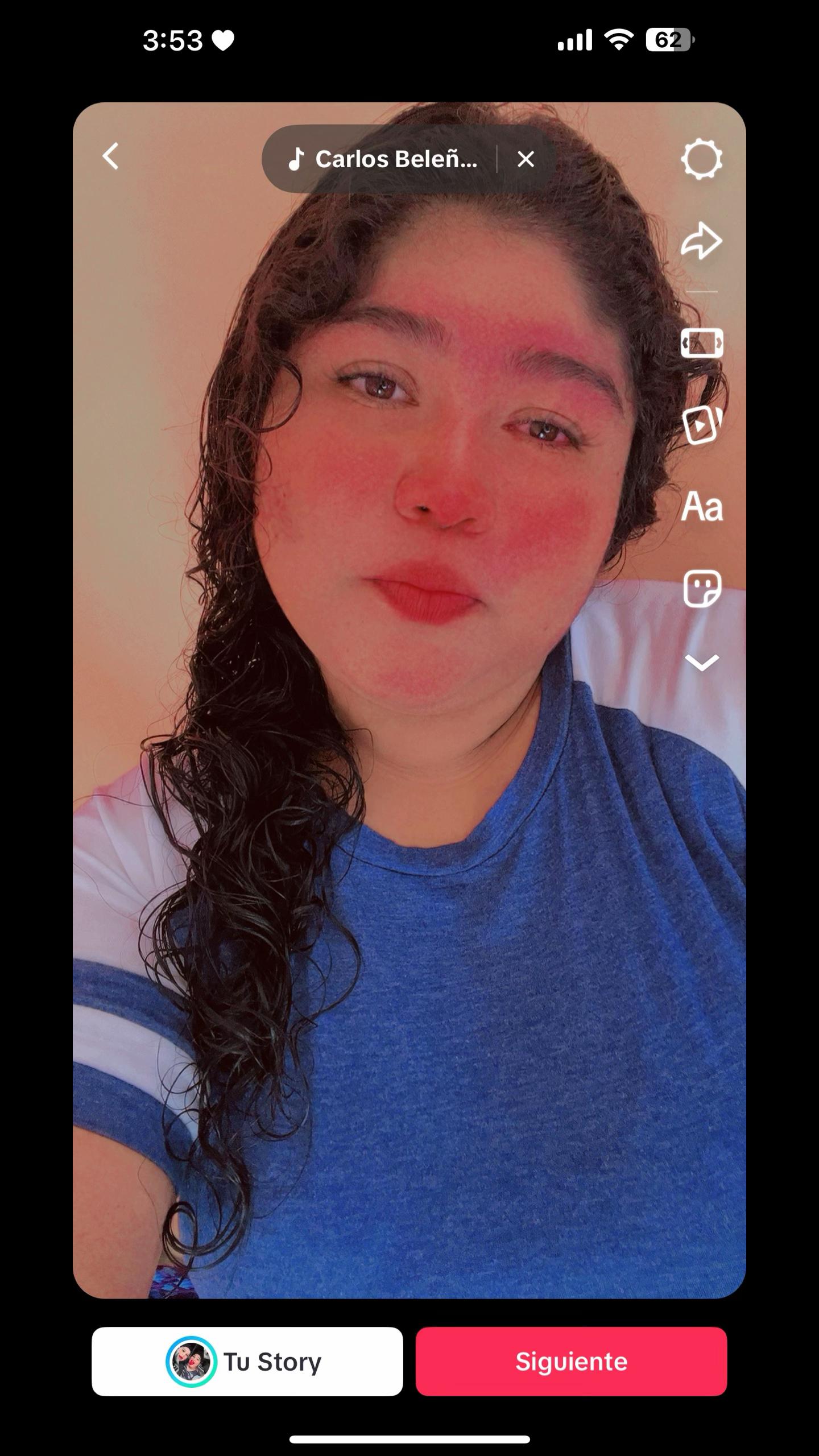Open the stickers panel
Image resolution: width=819 pixels, height=1456 pixels.
point(702,589)
